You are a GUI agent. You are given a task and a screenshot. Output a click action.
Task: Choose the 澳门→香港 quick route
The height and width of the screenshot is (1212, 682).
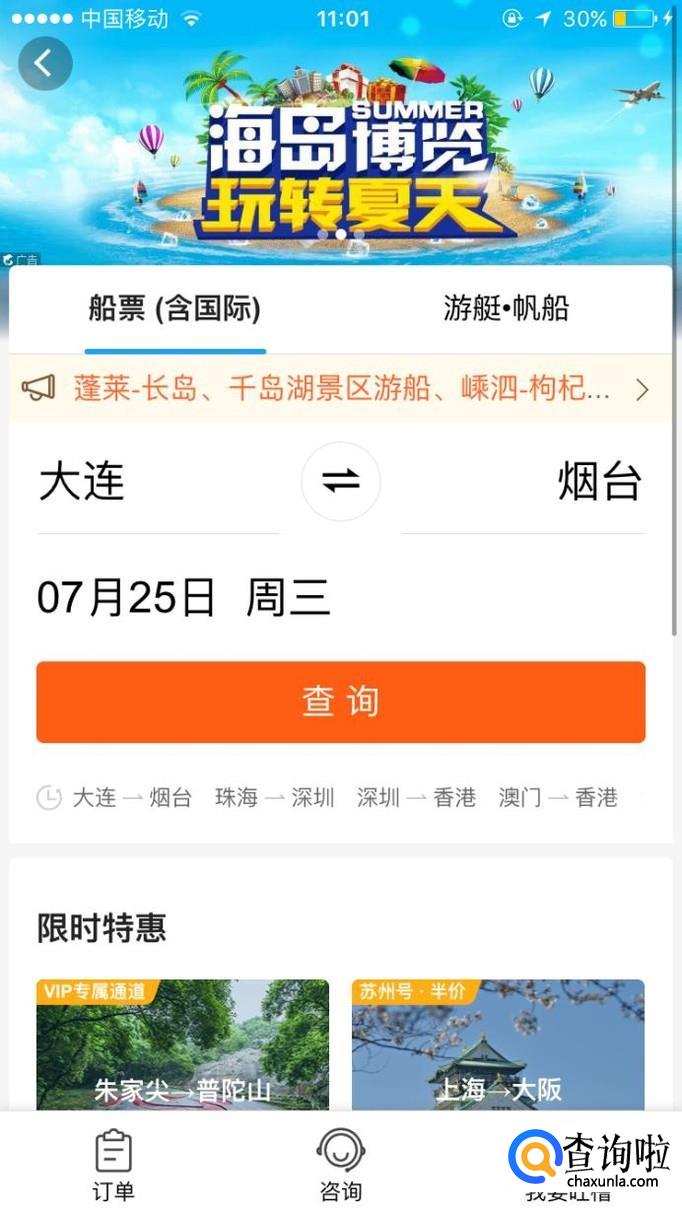(x=558, y=798)
